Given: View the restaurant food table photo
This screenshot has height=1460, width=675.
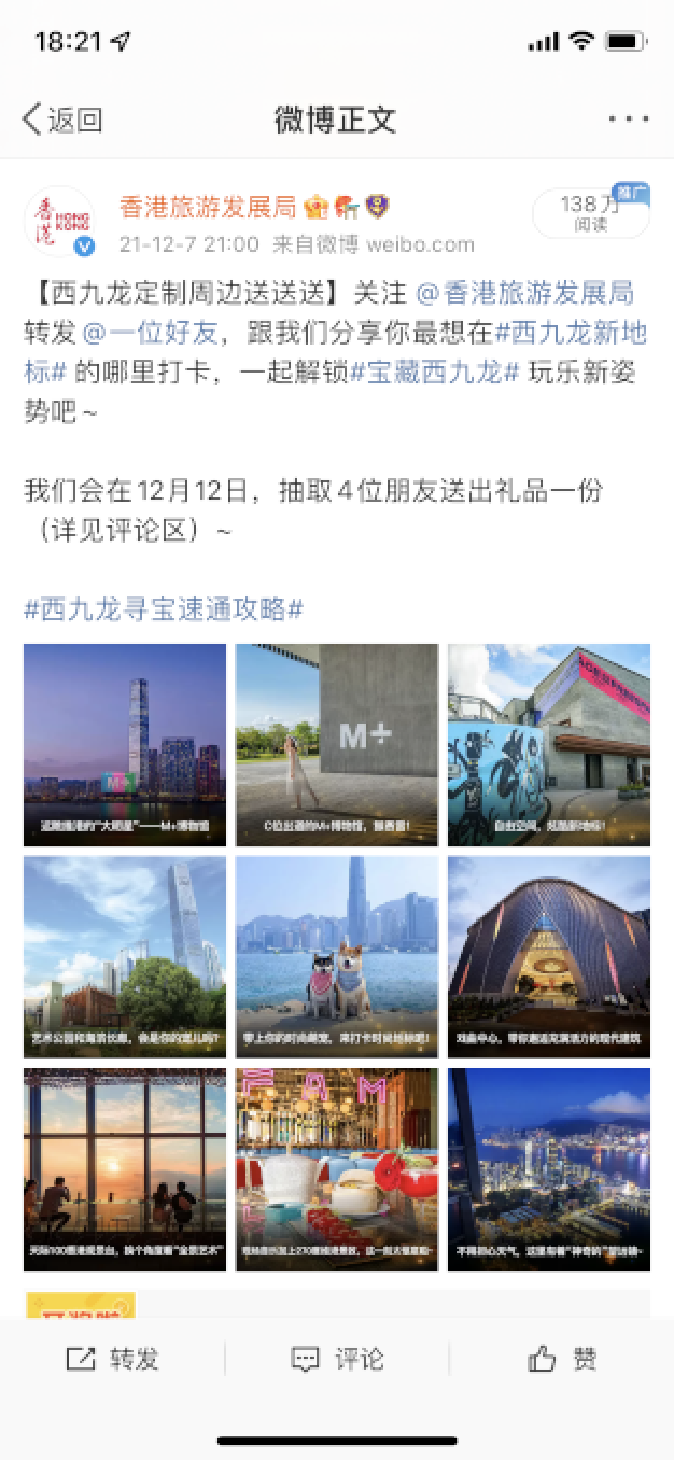Looking at the screenshot, I should pos(337,1169).
